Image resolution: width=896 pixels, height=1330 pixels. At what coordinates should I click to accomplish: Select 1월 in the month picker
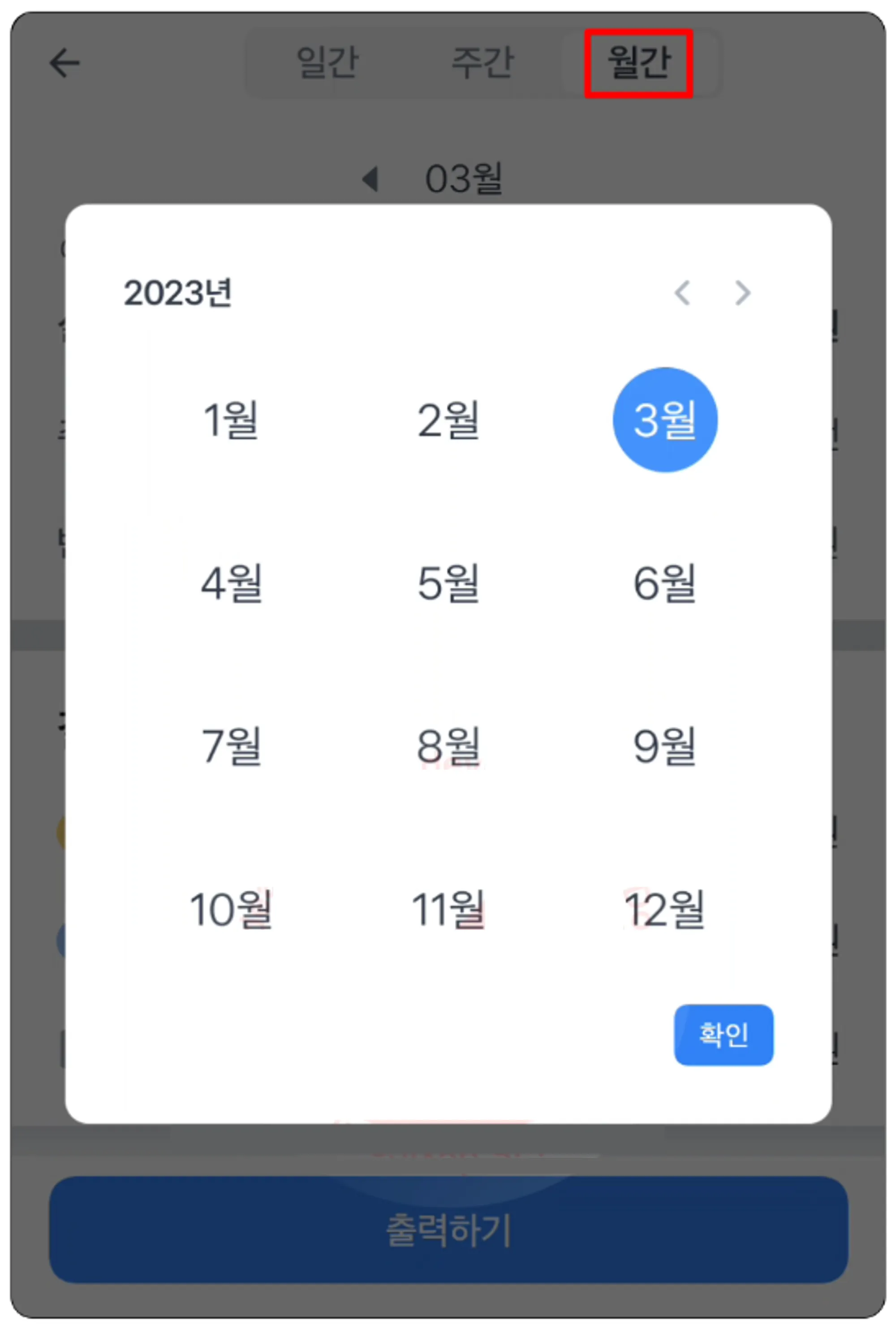pyautogui.click(x=231, y=420)
